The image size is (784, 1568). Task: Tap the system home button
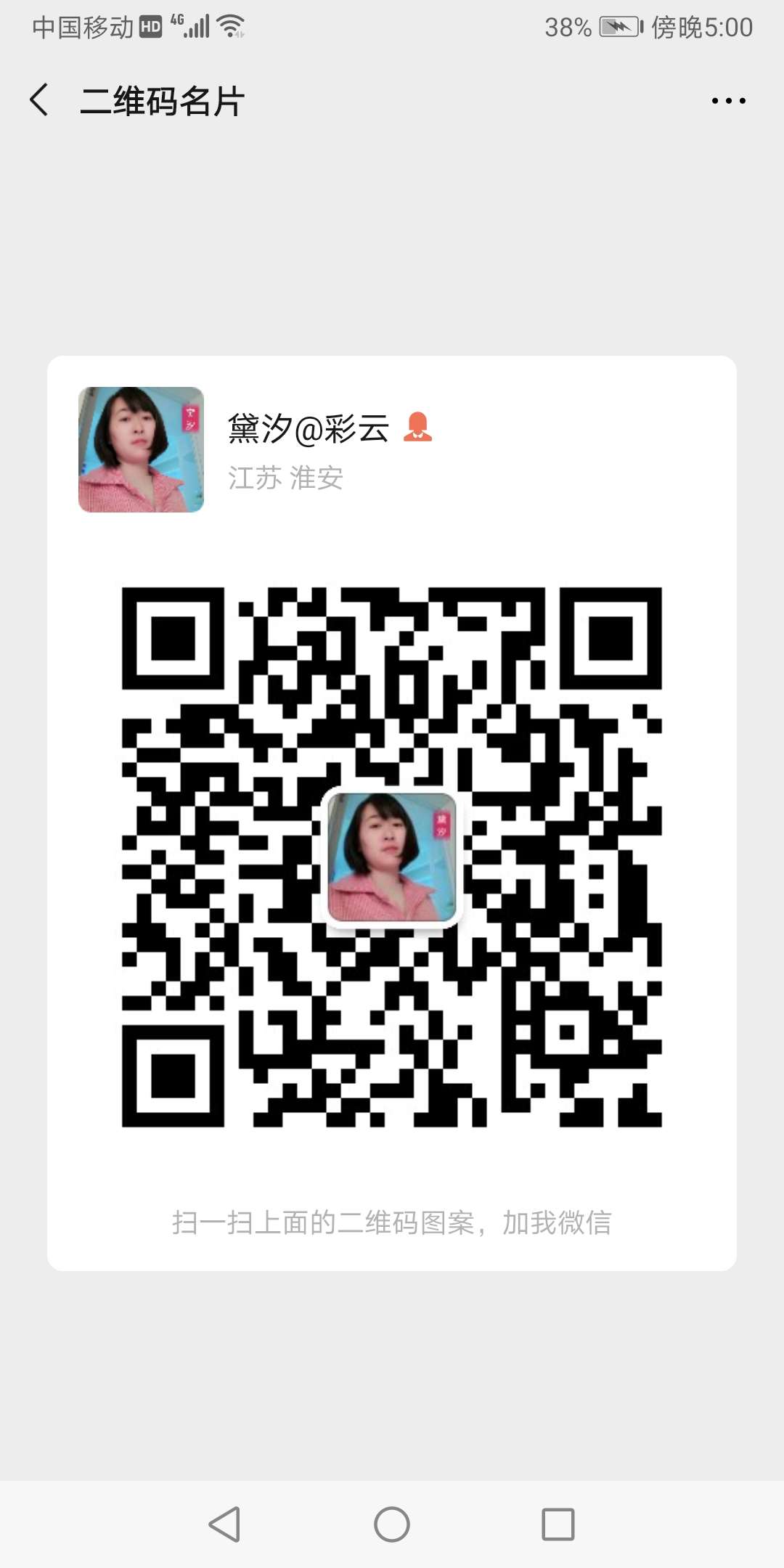392,1524
